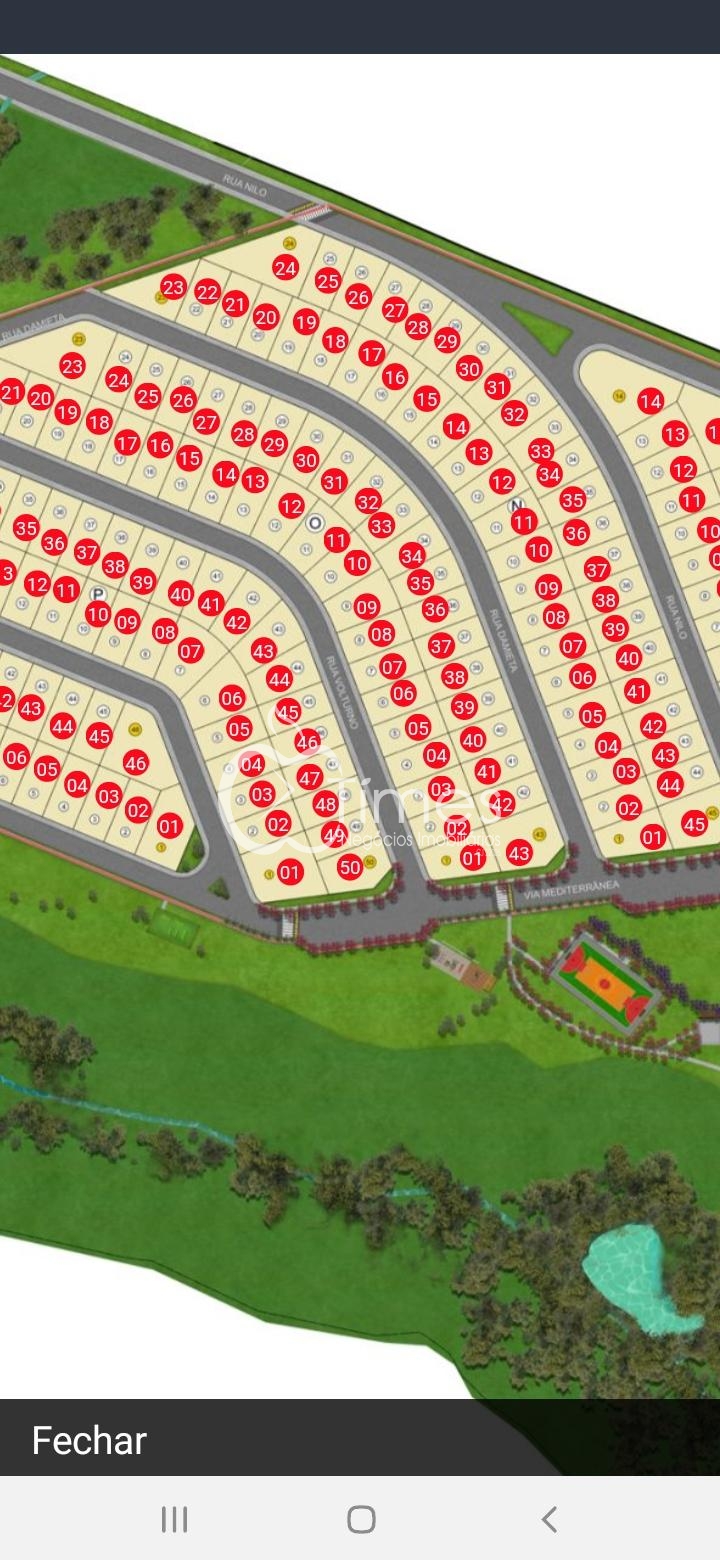Viewport: 720px width, 1560px height.
Task: Go to the home screen
Action: [x=361, y=1519]
